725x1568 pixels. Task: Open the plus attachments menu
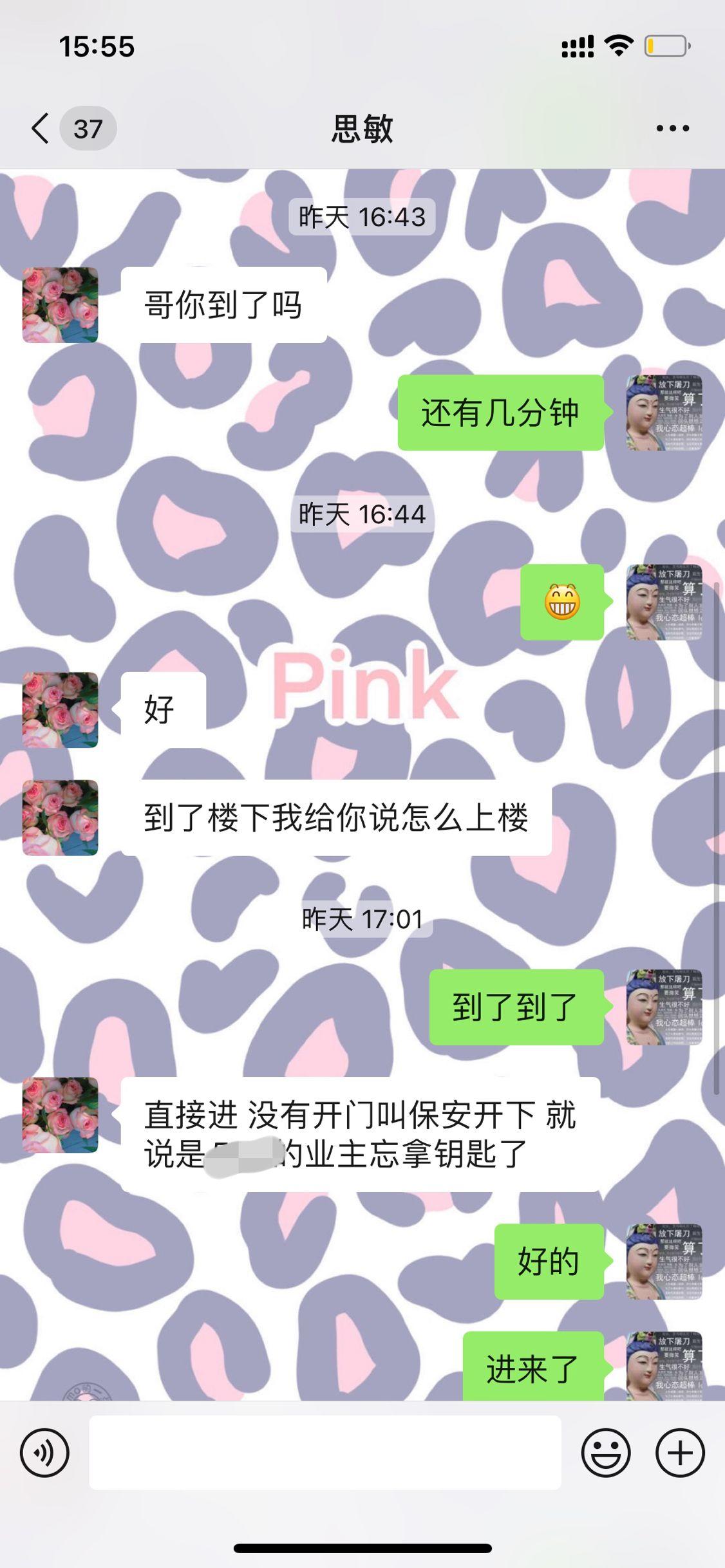click(680, 1453)
